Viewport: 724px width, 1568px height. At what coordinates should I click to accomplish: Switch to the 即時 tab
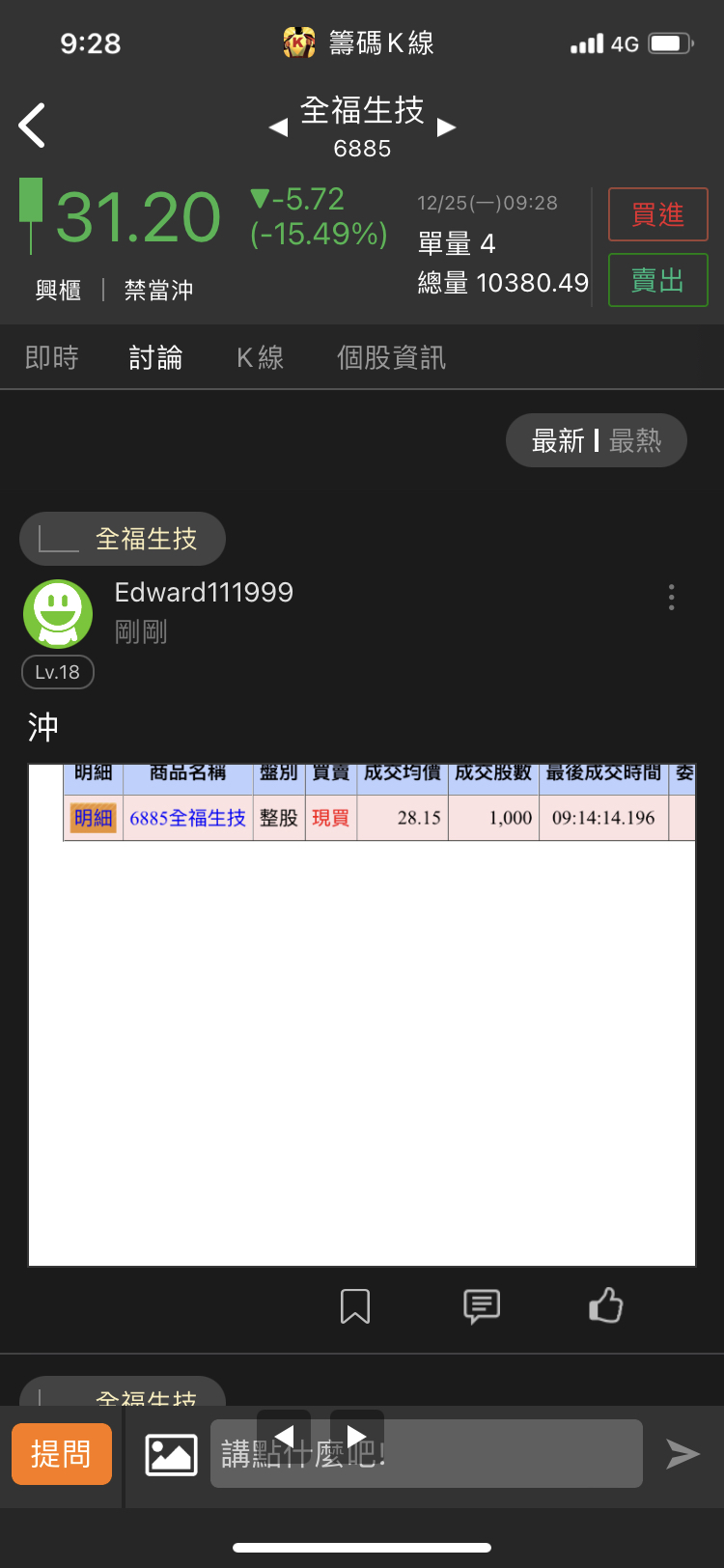coord(52,358)
